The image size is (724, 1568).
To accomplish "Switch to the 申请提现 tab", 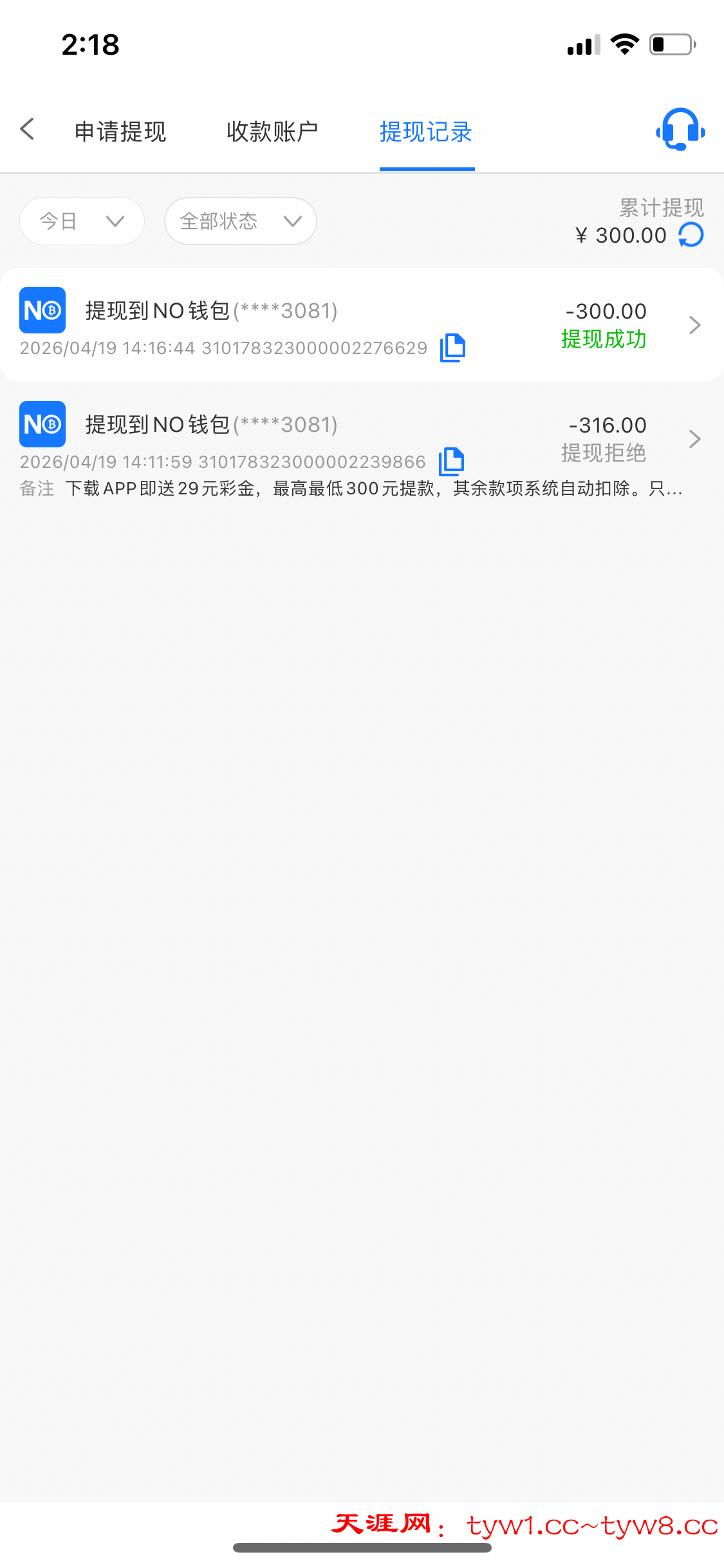I will (120, 132).
